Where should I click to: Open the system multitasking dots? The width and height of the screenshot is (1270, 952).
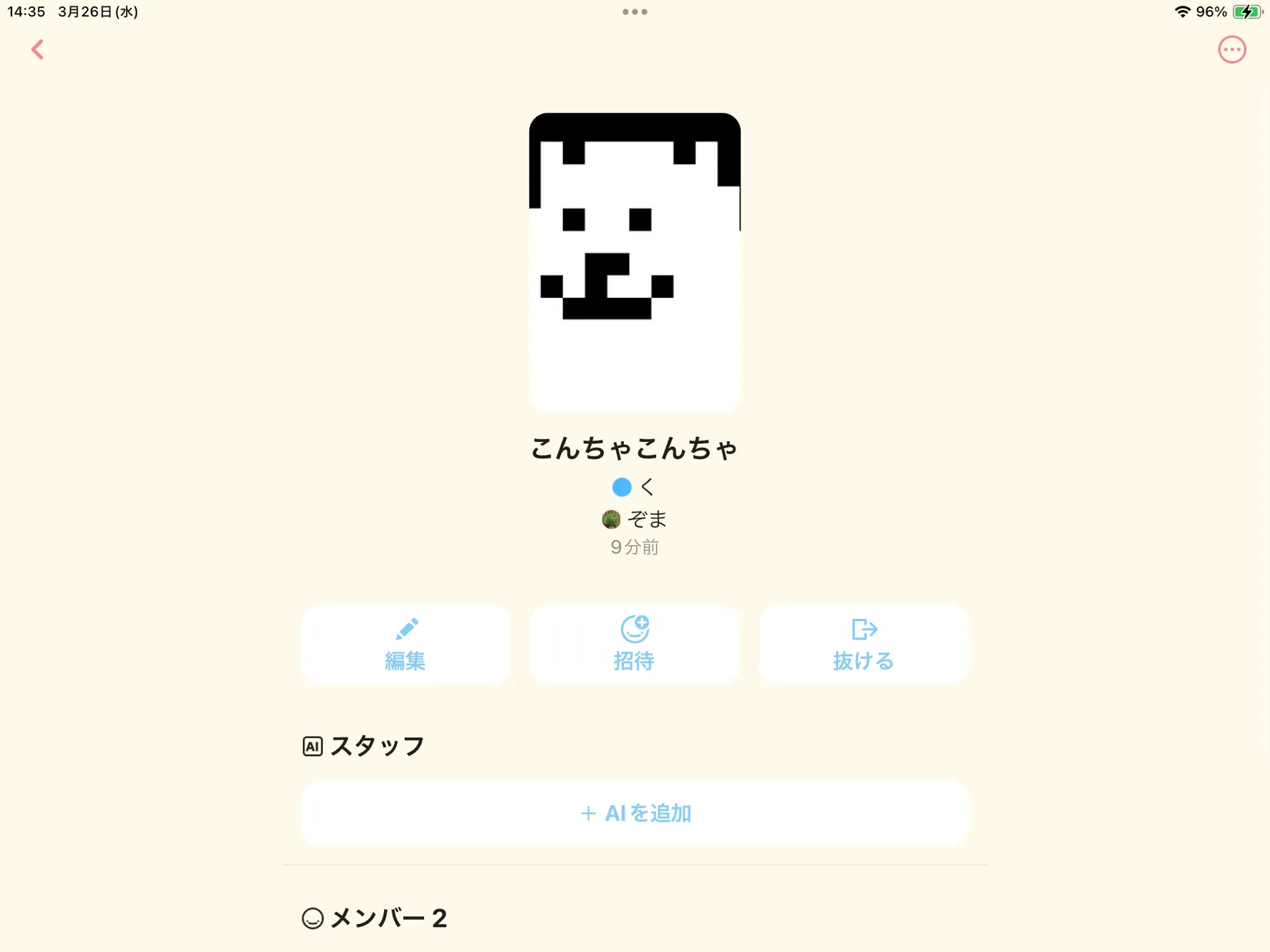click(x=635, y=12)
